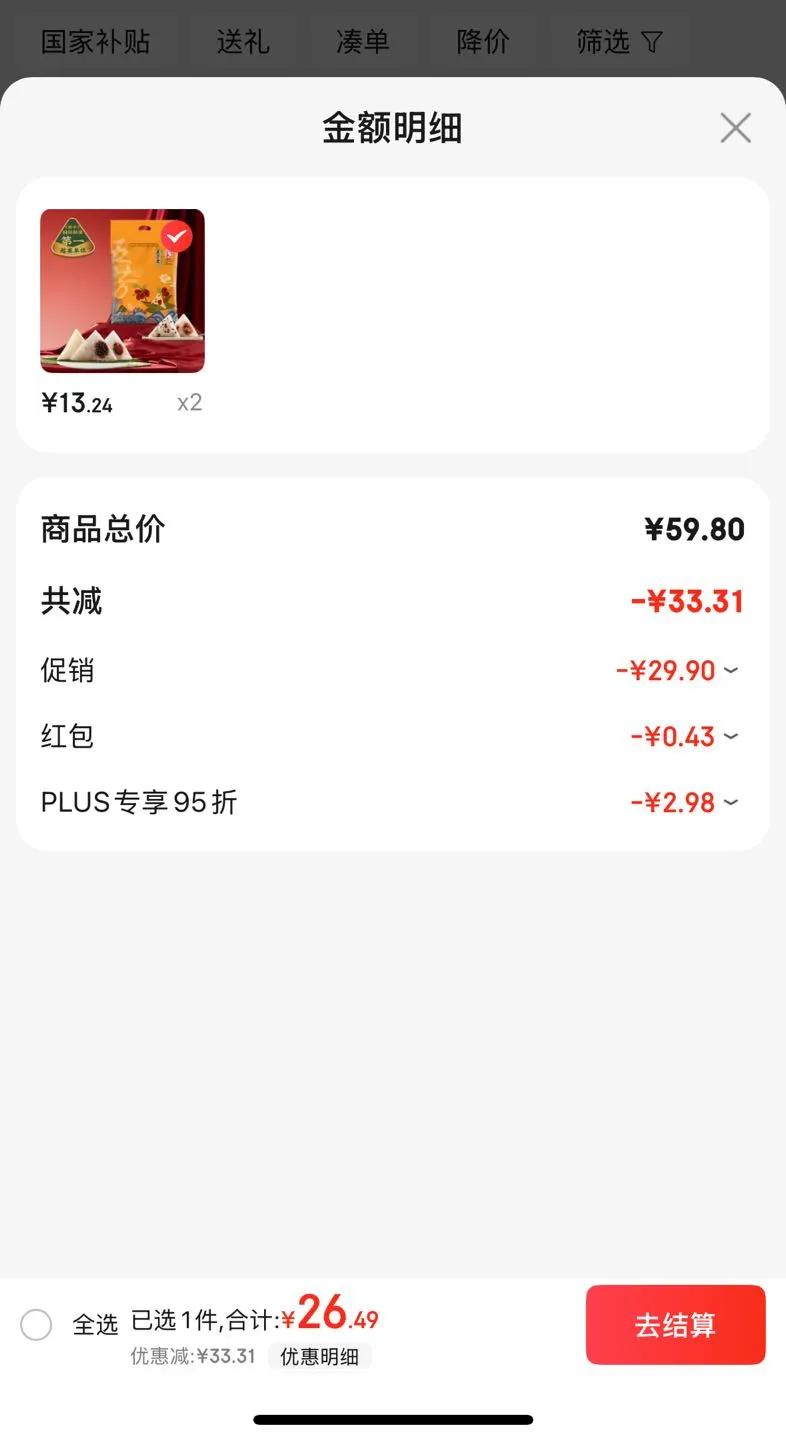Image resolution: width=786 pixels, height=1441 pixels.
Task: Toggle the 全选 checkbox
Action: pyautogui.click(x=36, y=1325)
